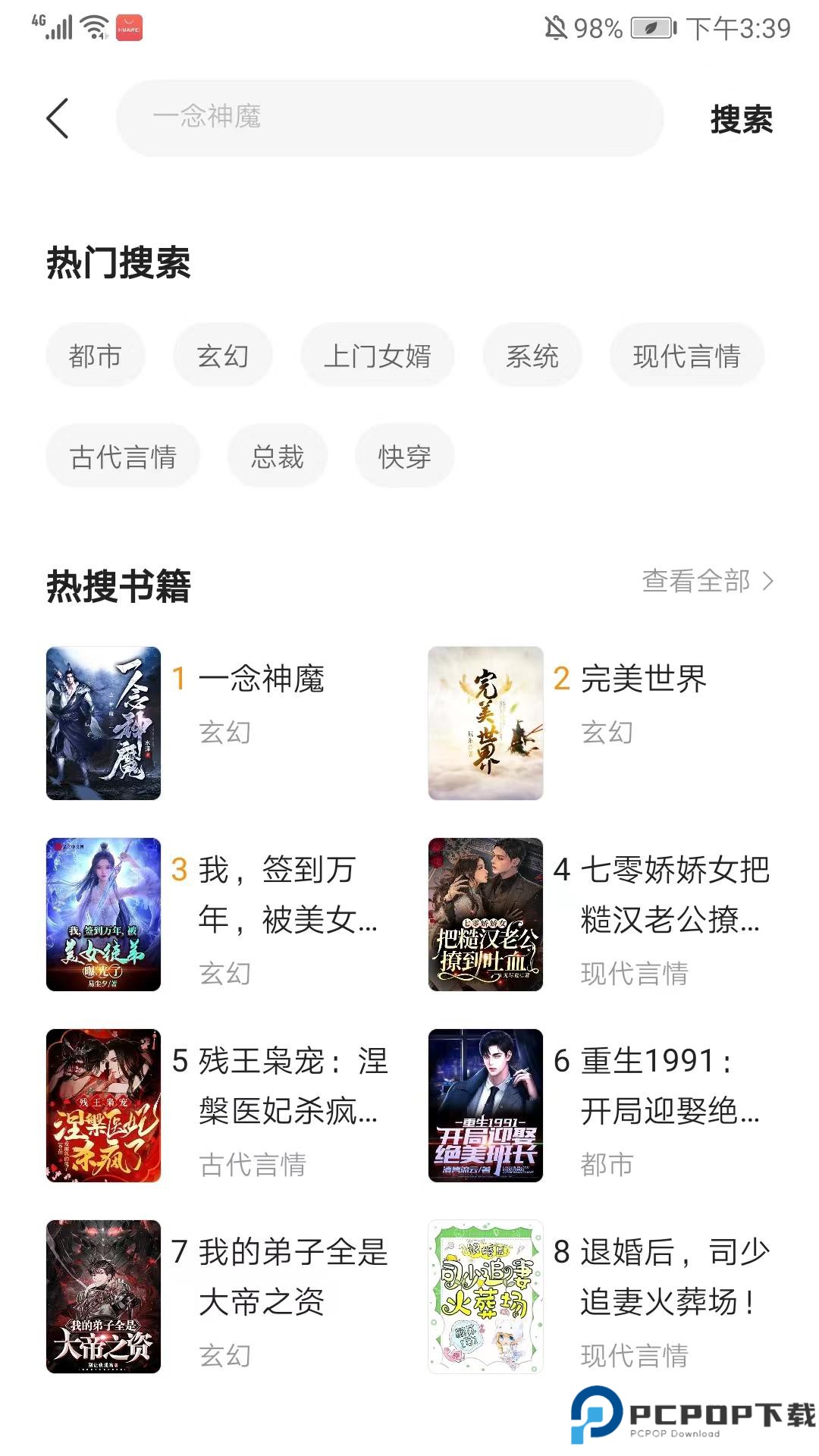Tap the 现代言情 hot search tag
819x1456 pixels.
pyautogui.click(x=686, y=354)
